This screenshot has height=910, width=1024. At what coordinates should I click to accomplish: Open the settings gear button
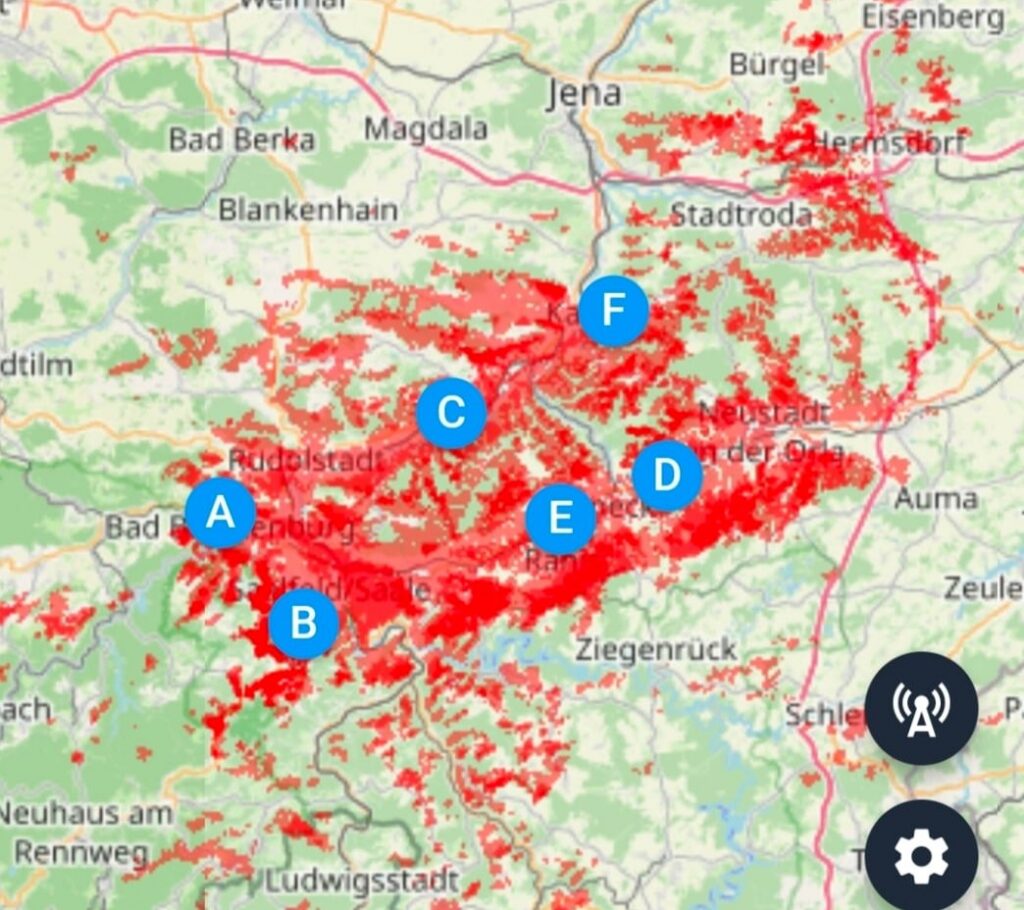click(920, 855)
